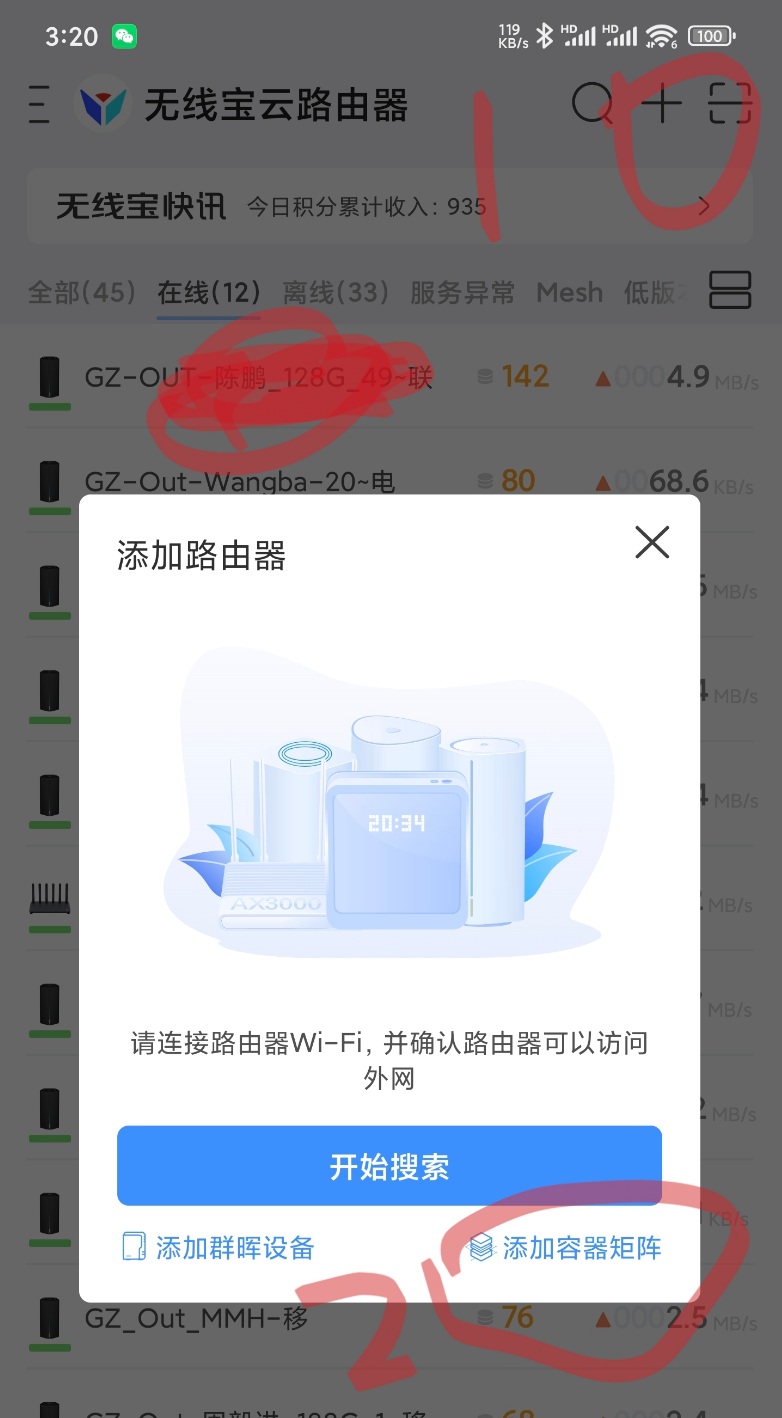This screenshot has height=1418, width=782.
Task: Open 添加容器矩阵 link
Action: tap(566, 1247)
